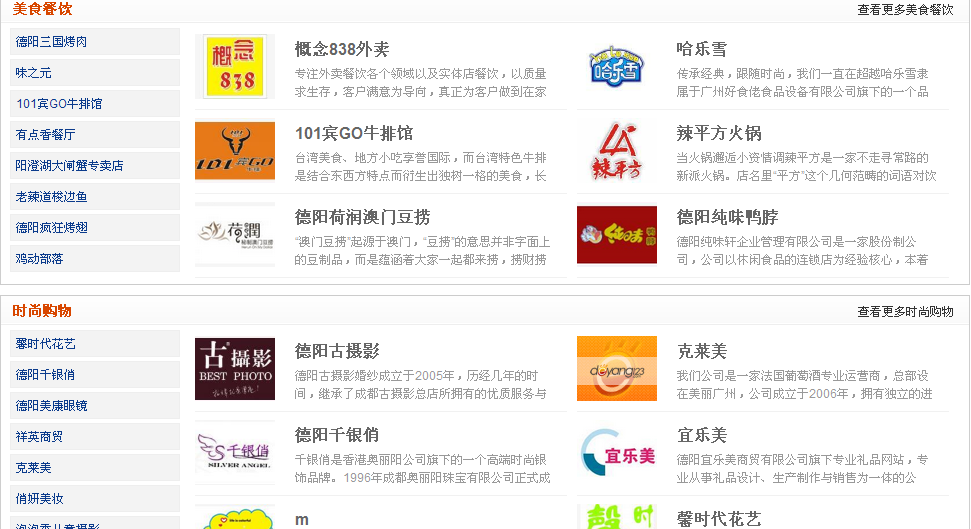Select 老辣道梭边鱼 in sidebar
The width and height of the screenshot is (971, 529).
pos(51,197)
